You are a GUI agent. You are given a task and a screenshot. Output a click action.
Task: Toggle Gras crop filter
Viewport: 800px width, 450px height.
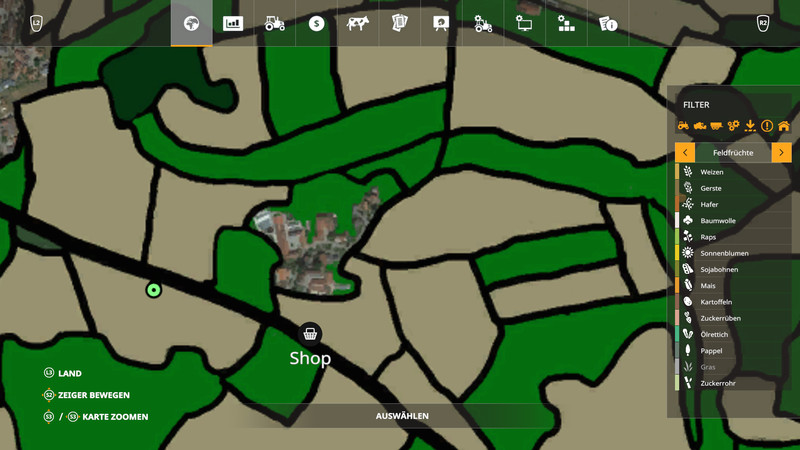(708, 367)
